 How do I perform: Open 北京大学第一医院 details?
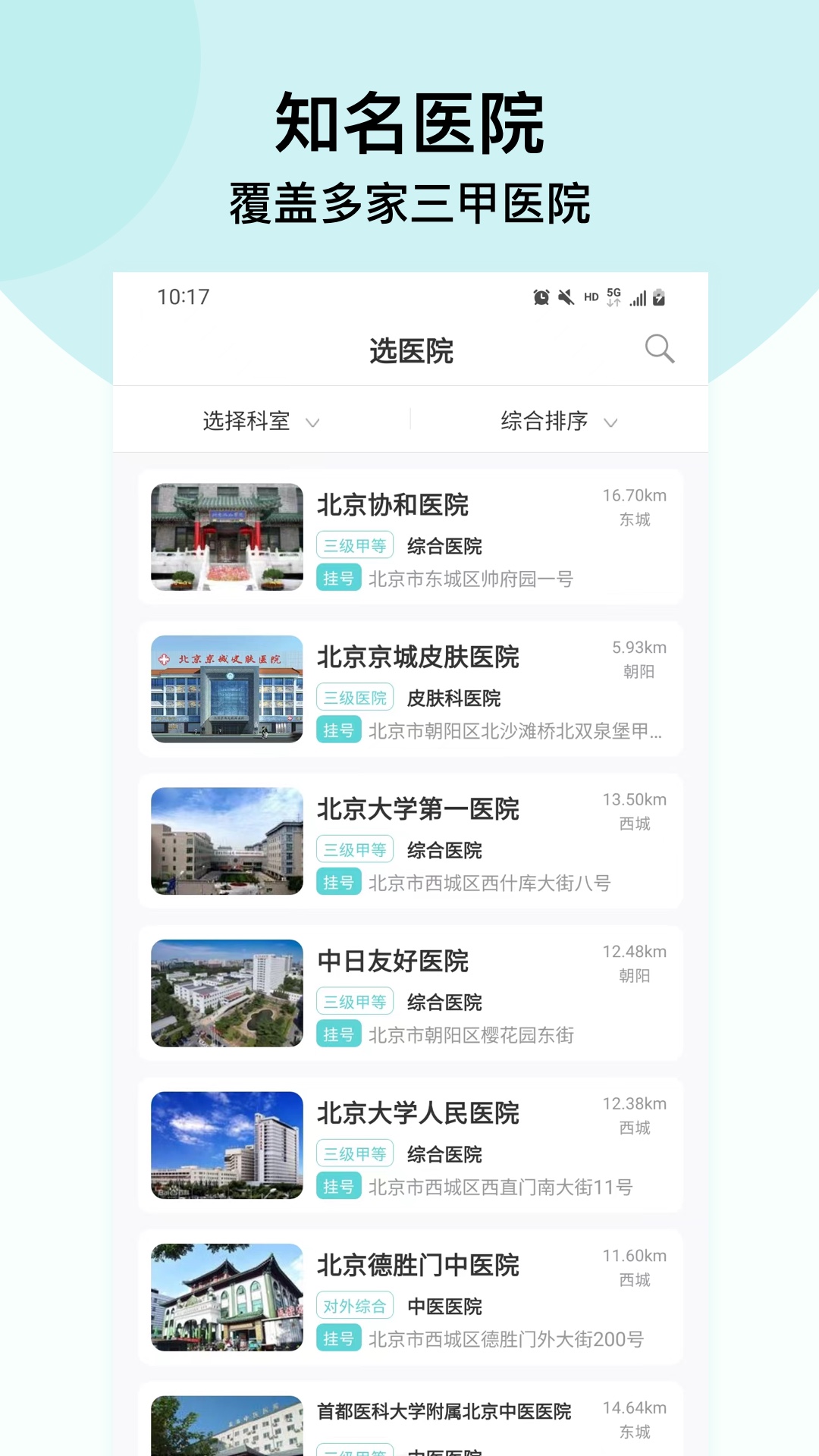point(418,810)
